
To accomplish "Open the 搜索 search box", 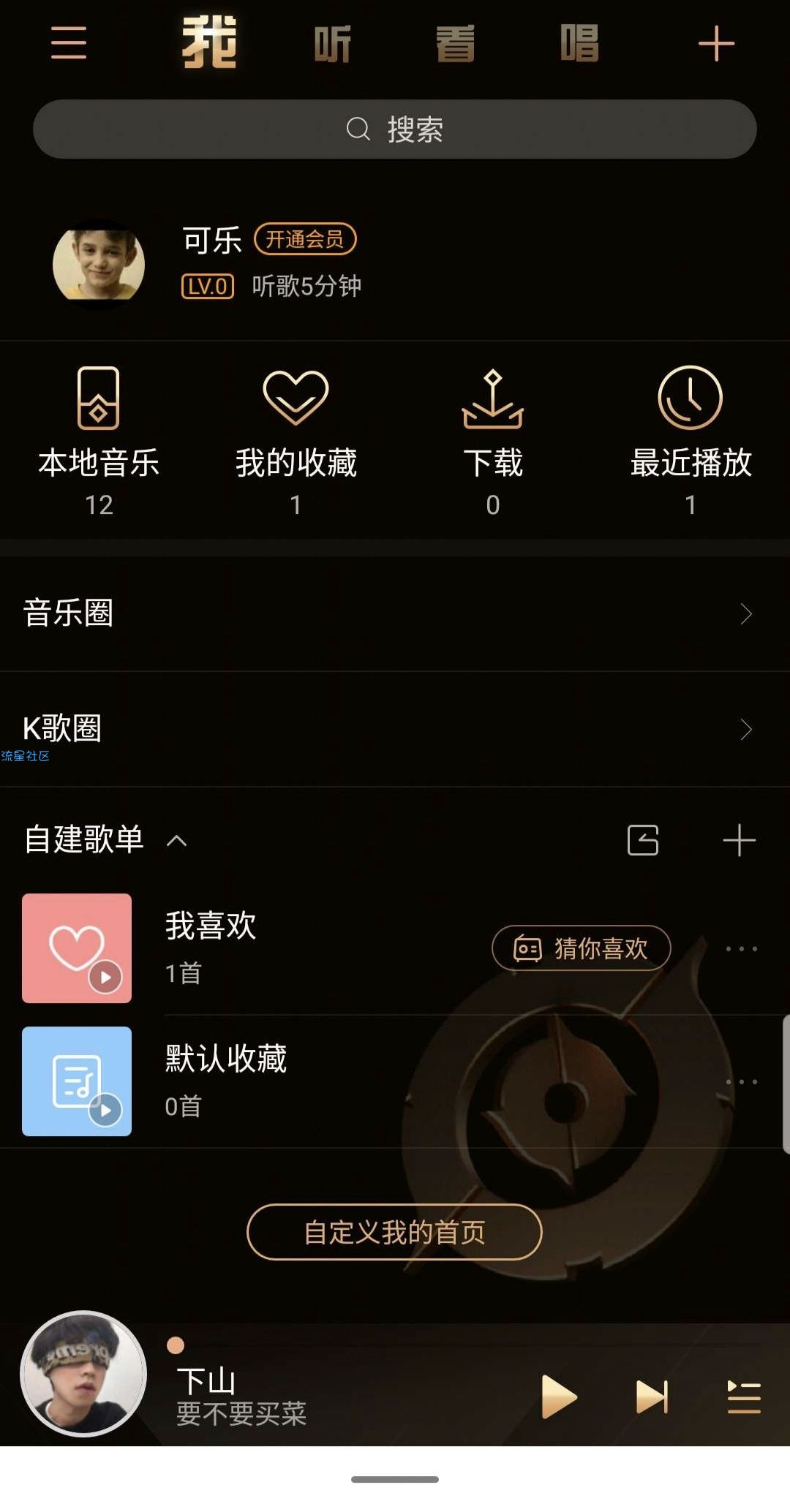I will 395,129.
